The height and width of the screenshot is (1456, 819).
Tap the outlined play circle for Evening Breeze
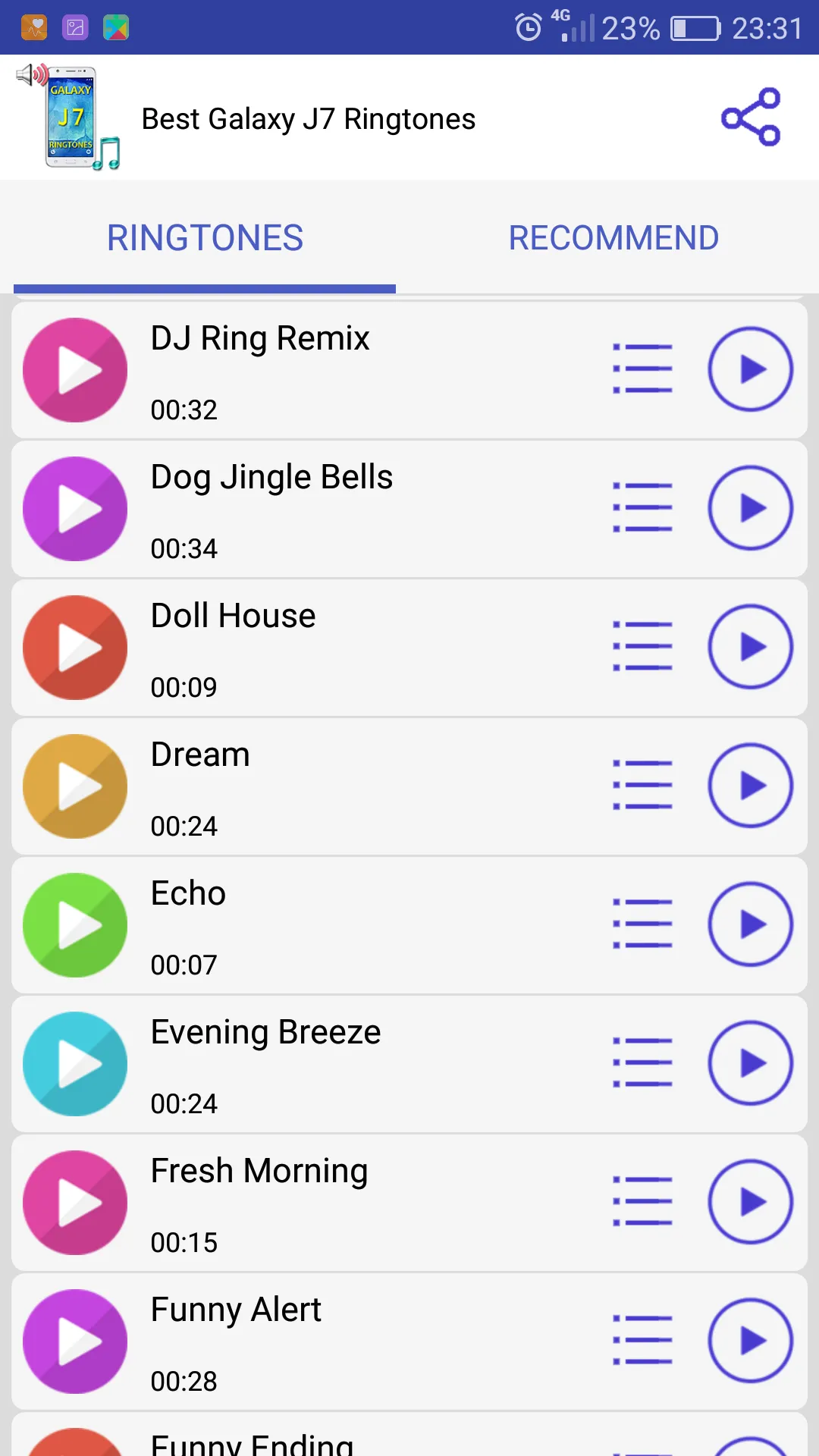[751, 1063]
